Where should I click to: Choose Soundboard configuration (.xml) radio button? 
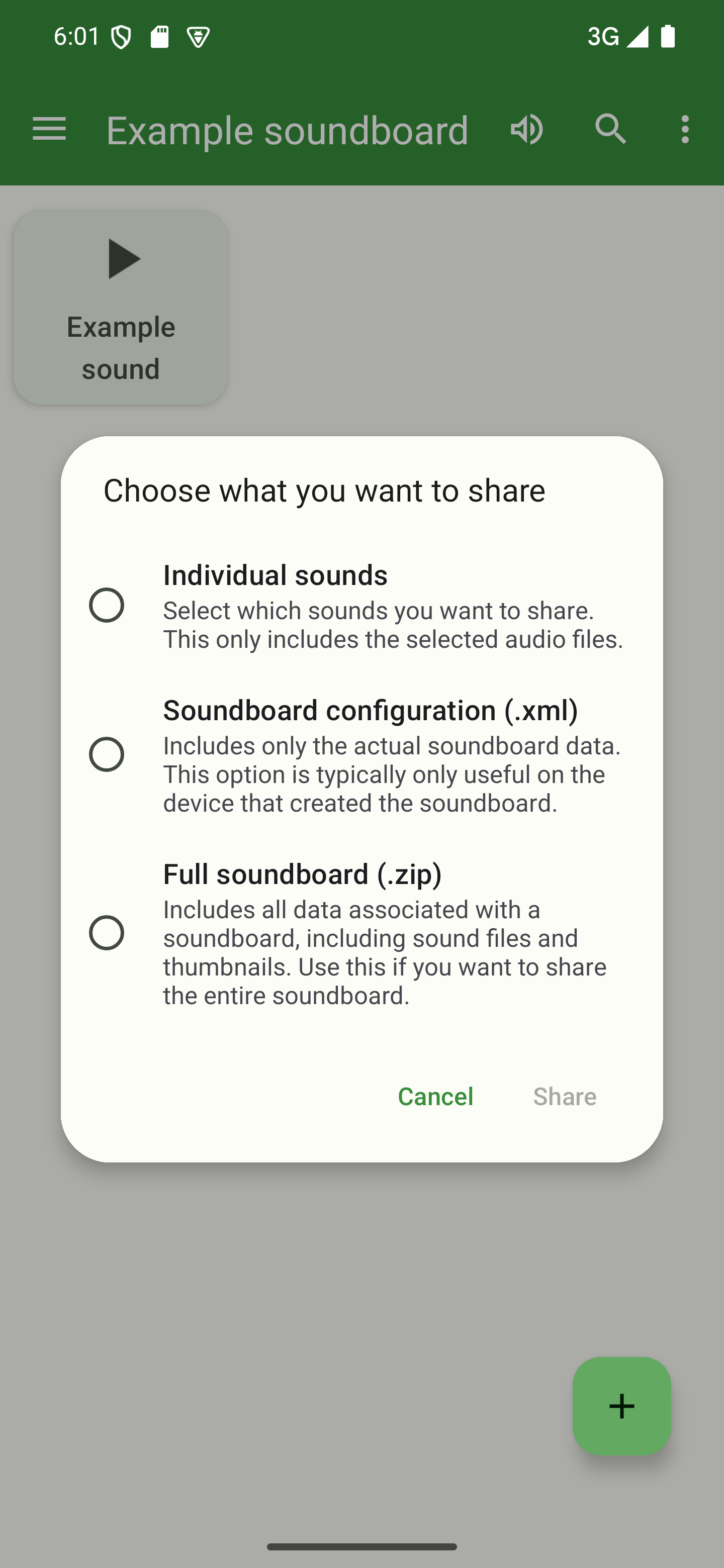coord(107,754)
